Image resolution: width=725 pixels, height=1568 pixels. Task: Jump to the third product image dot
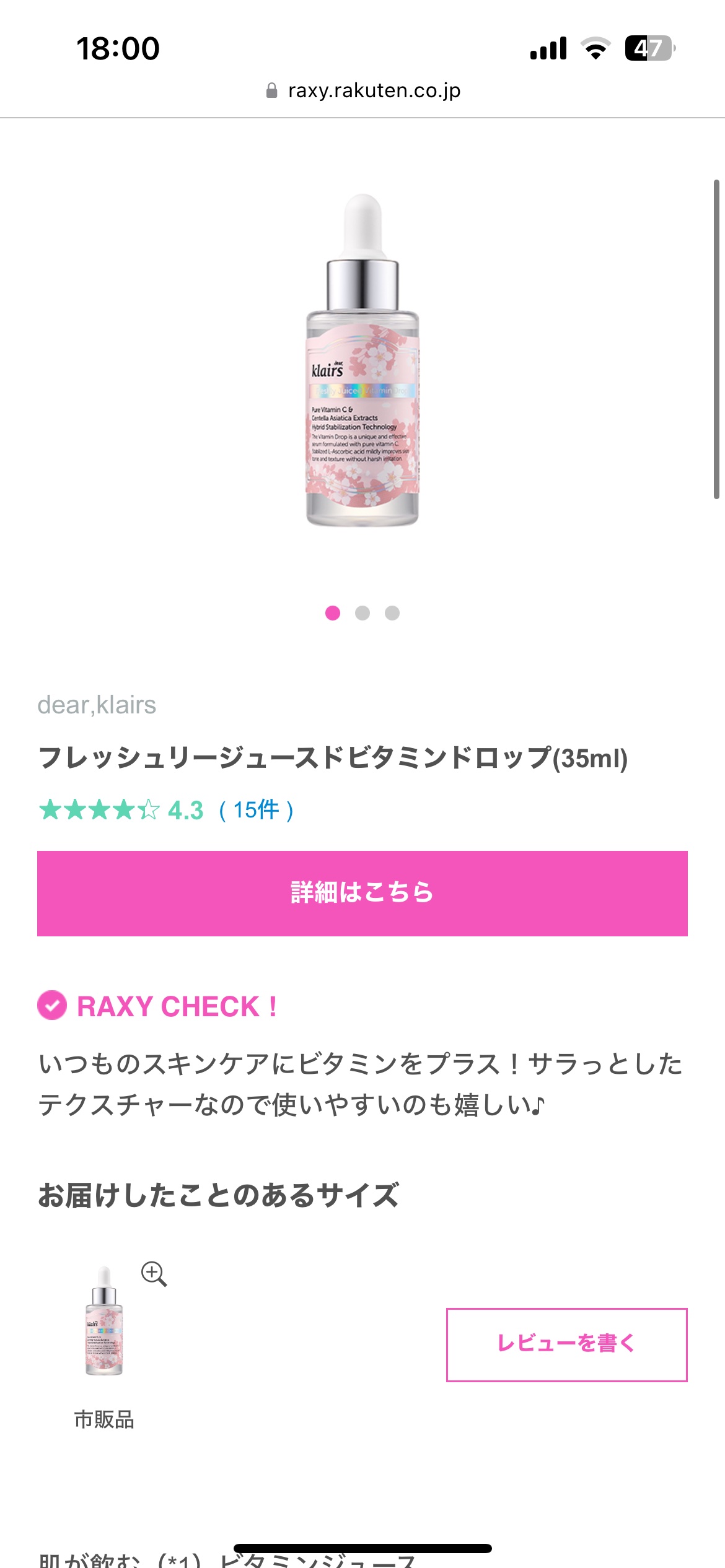pyautogui.click(x=392, y=613)
